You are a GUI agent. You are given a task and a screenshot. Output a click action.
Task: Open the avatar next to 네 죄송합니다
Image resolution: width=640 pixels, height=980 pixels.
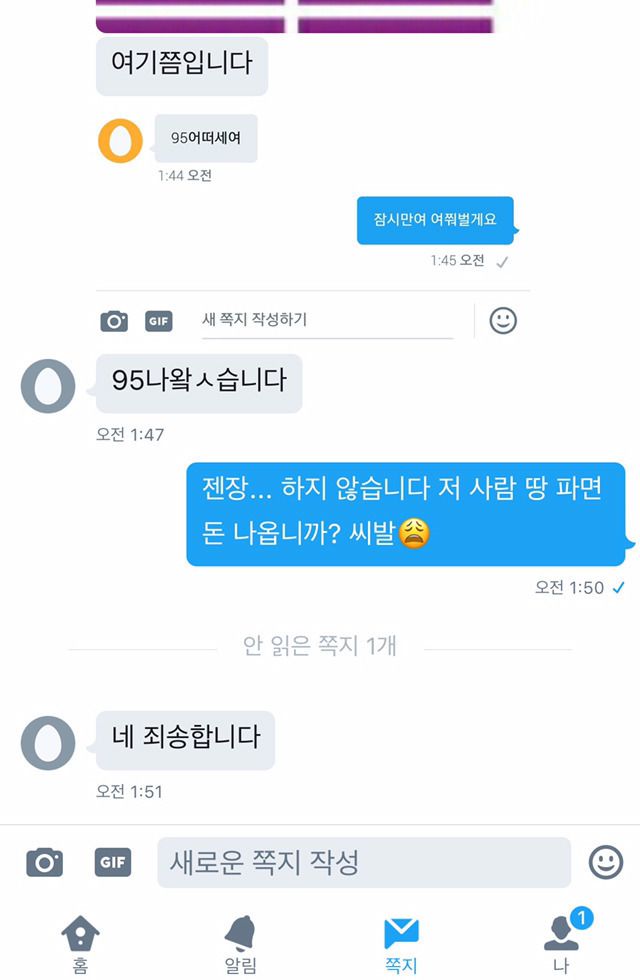[48, 743]
